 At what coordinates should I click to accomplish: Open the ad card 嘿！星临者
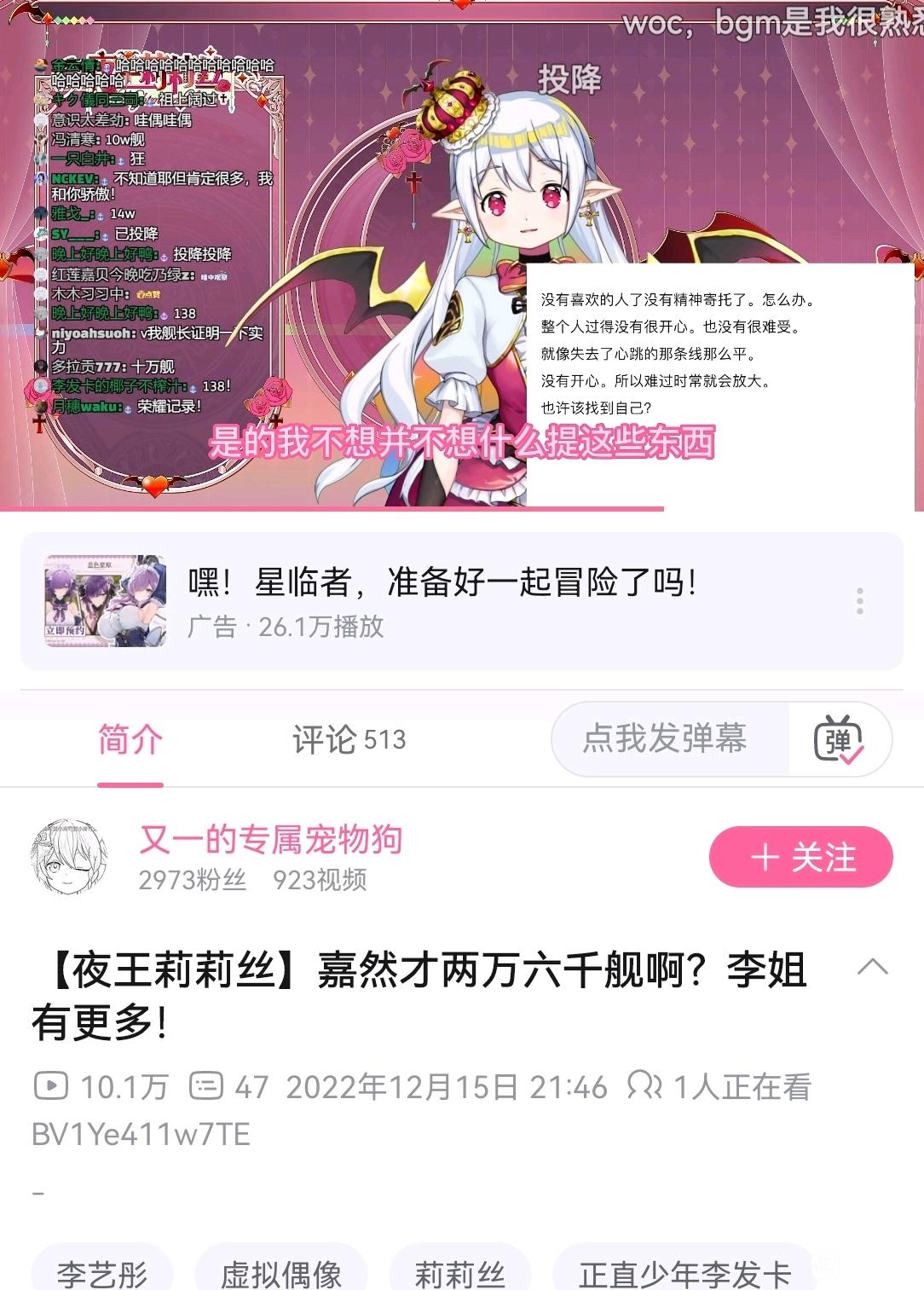443,601
